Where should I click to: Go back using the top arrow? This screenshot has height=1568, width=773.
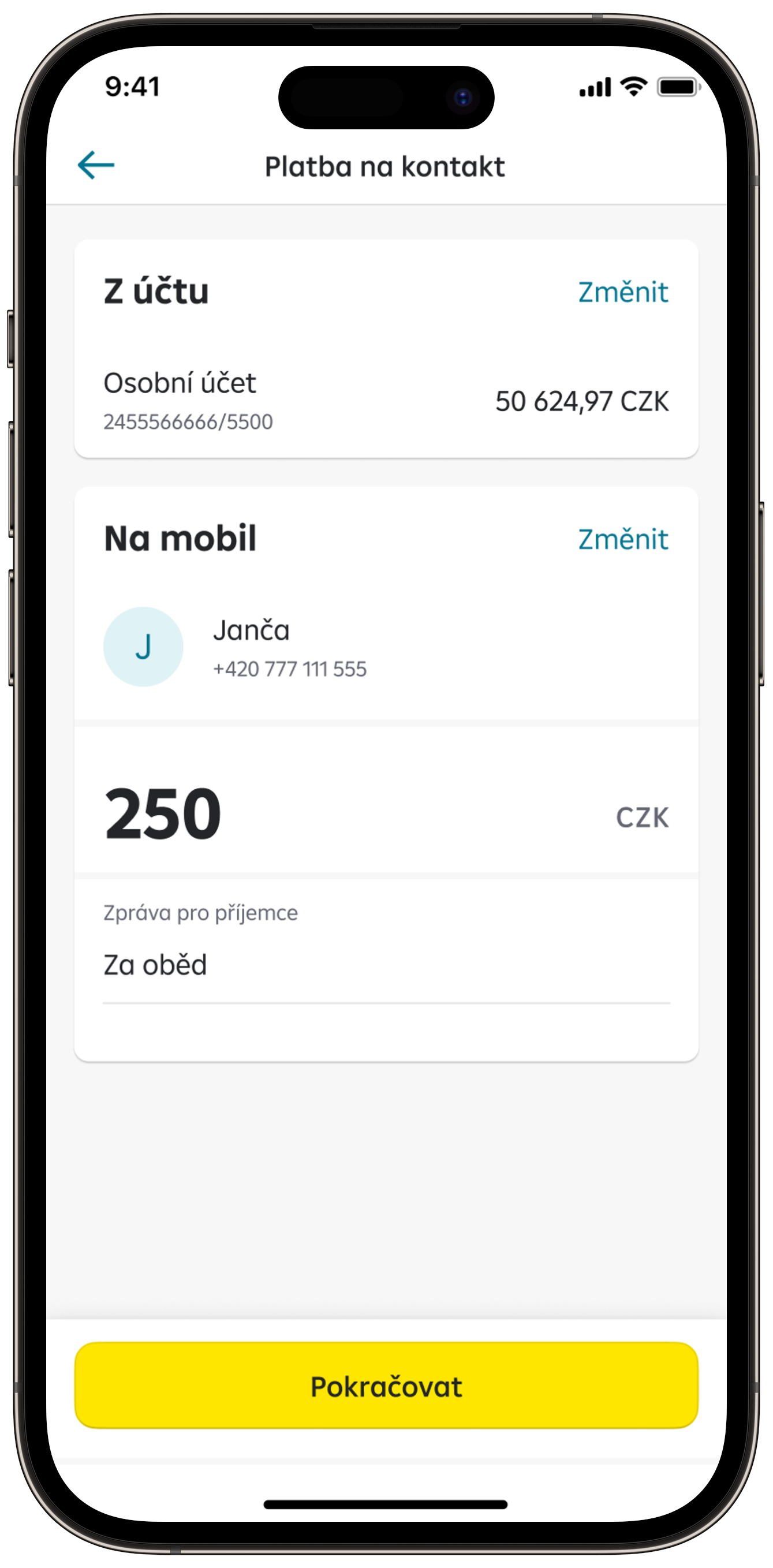[96, 165]
